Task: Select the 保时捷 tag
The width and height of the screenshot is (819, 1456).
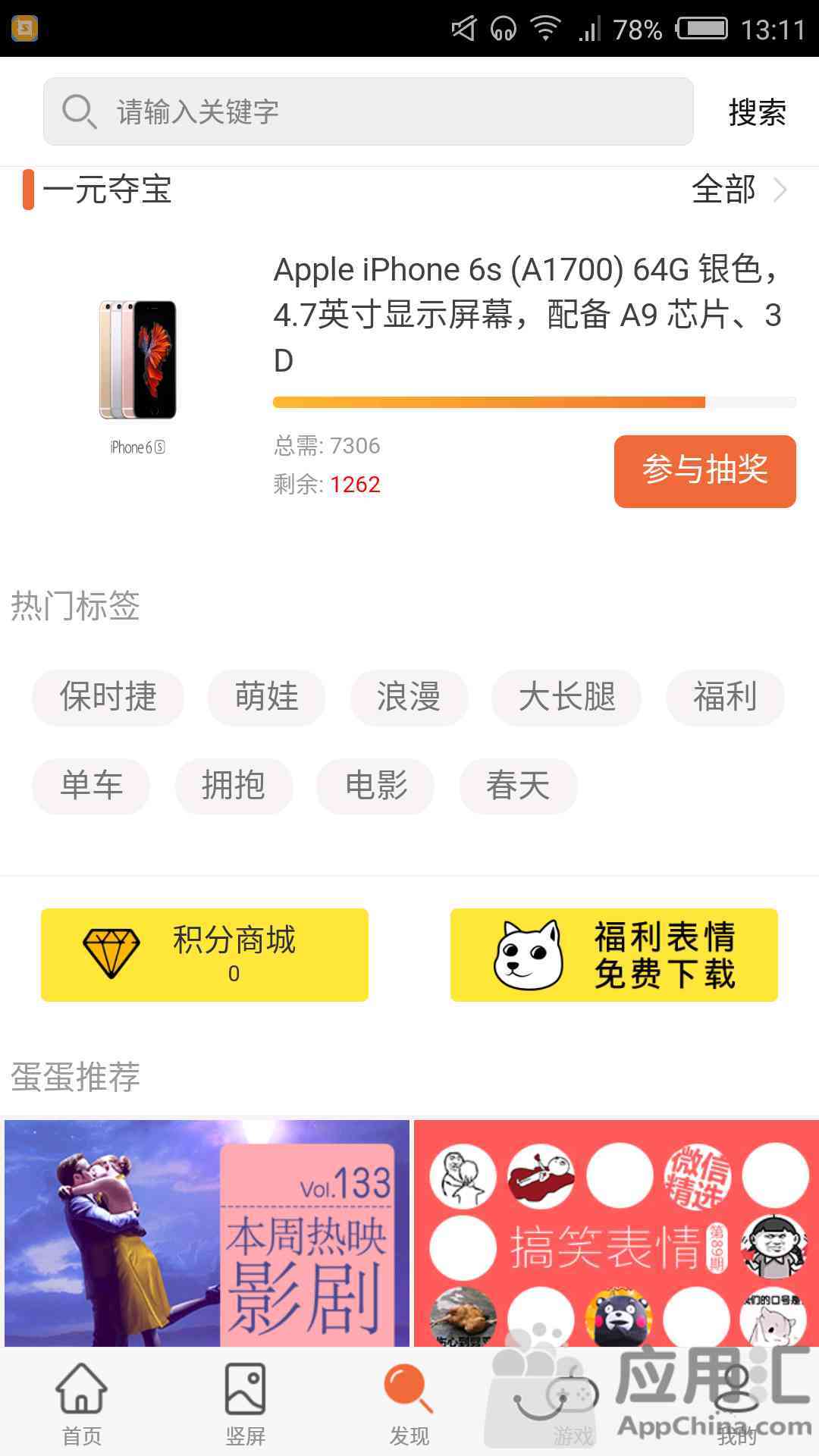Action: (108, 697)
